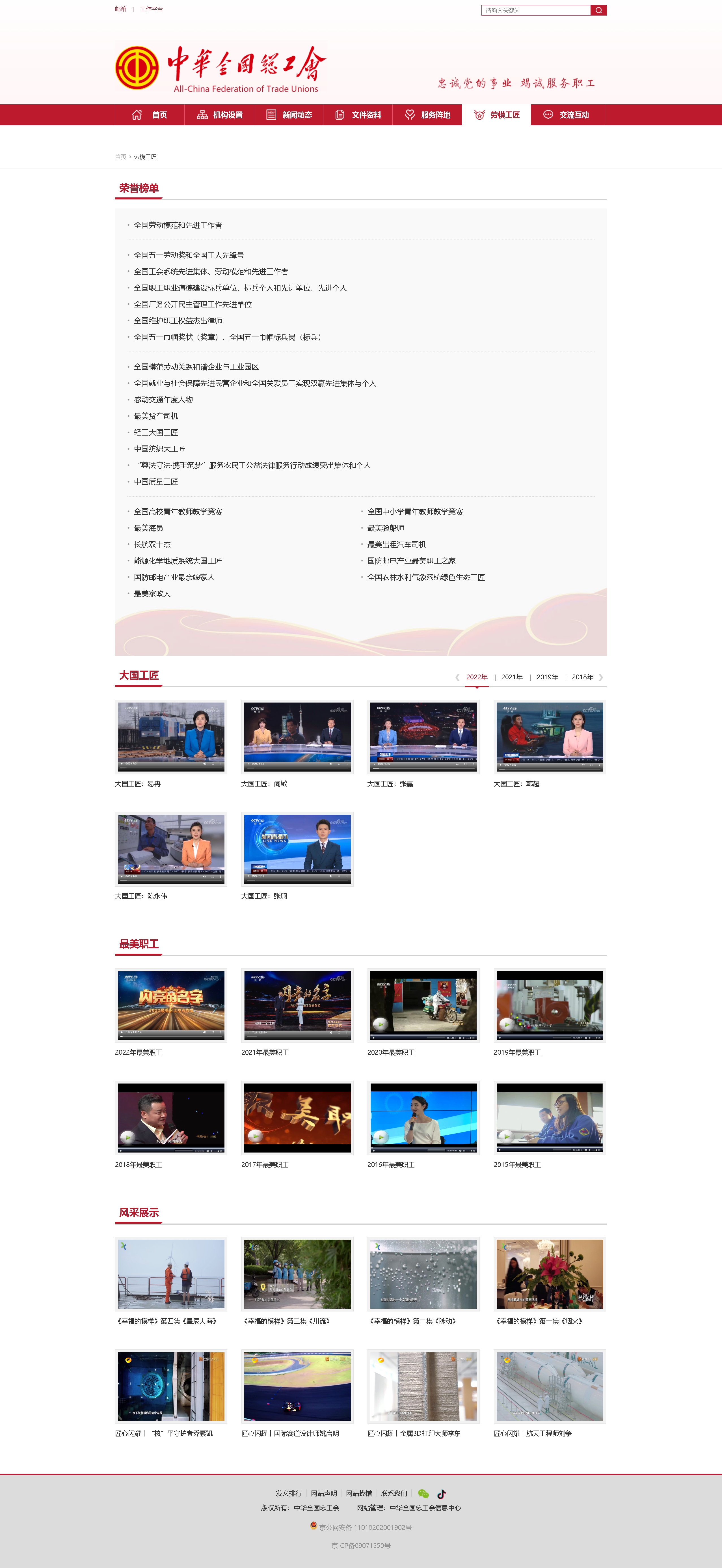Screen dimensions: 722x1568
Task: Show next years with the right arrow
Action: tap(601, 677)
